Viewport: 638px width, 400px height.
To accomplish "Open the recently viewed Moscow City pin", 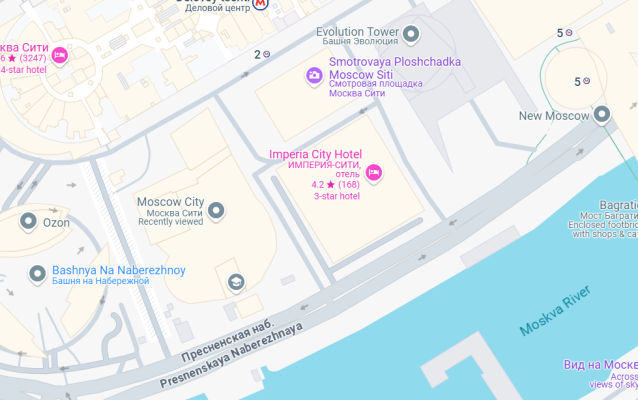I will 215,210.
